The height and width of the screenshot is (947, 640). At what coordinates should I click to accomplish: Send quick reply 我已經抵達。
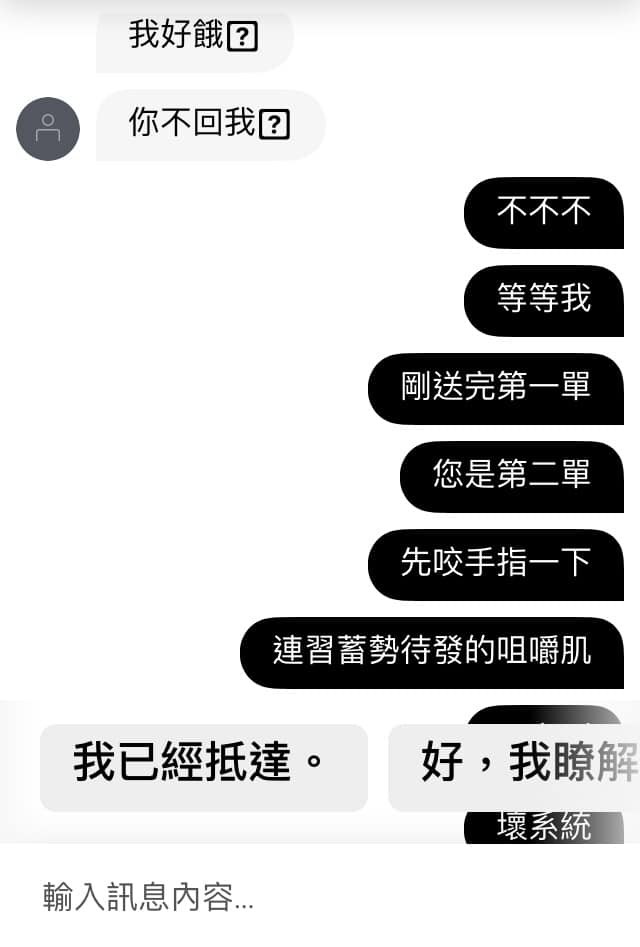tap(203, 767)
